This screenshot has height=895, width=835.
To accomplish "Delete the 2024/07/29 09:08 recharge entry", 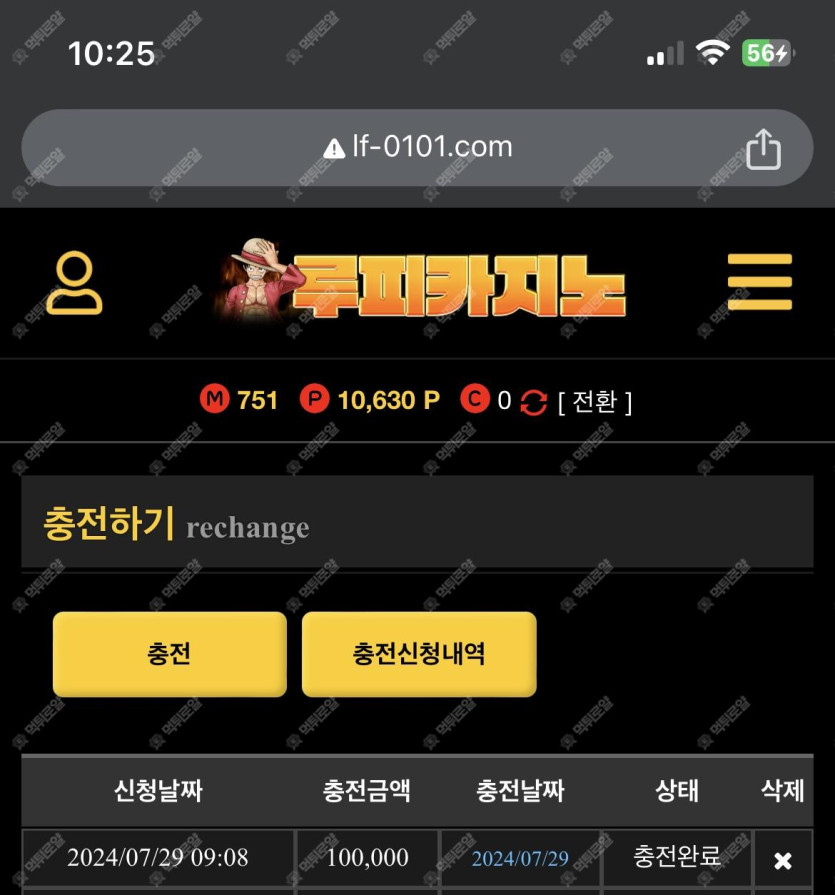I will pos(783,860).
